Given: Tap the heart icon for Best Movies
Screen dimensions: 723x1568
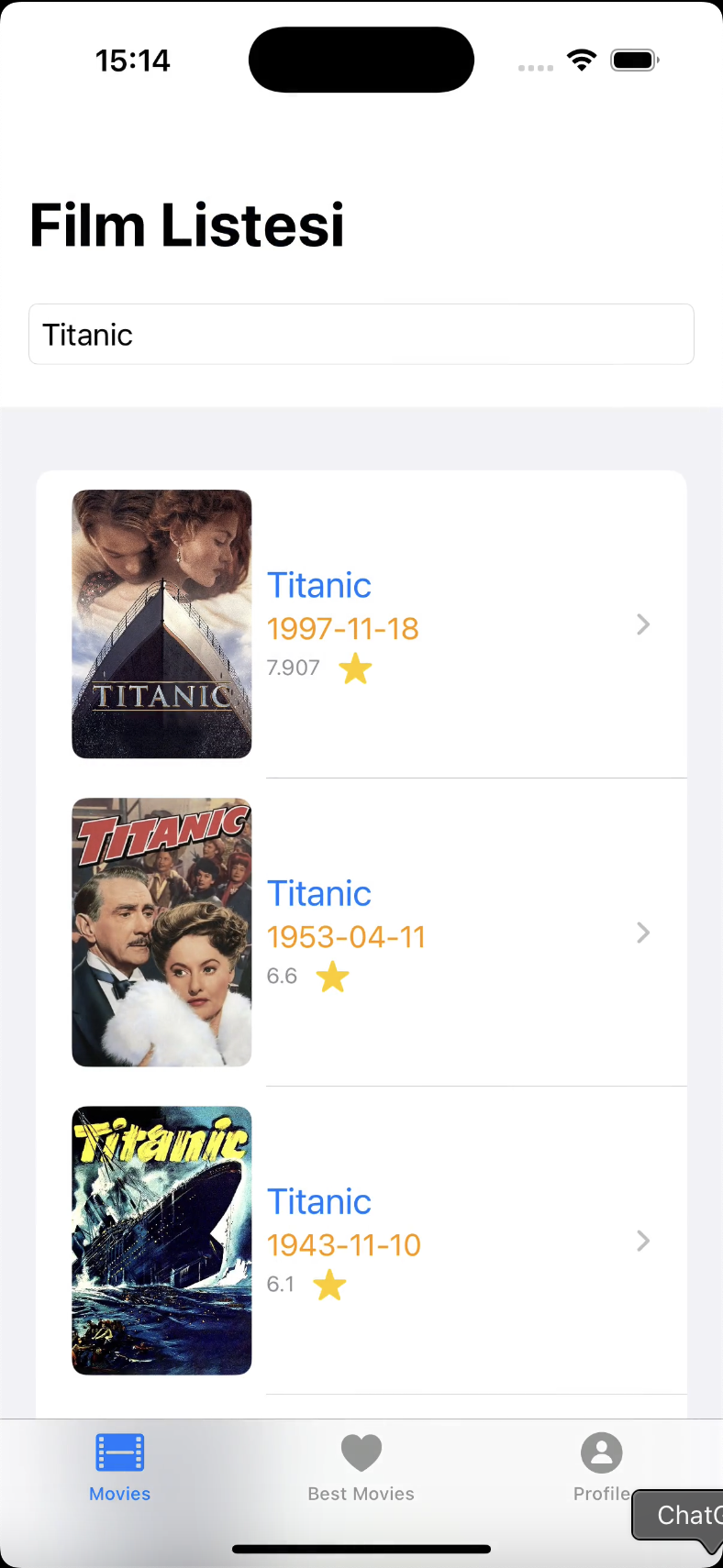Looking at the screenshot, I should tap(361, 1452).
